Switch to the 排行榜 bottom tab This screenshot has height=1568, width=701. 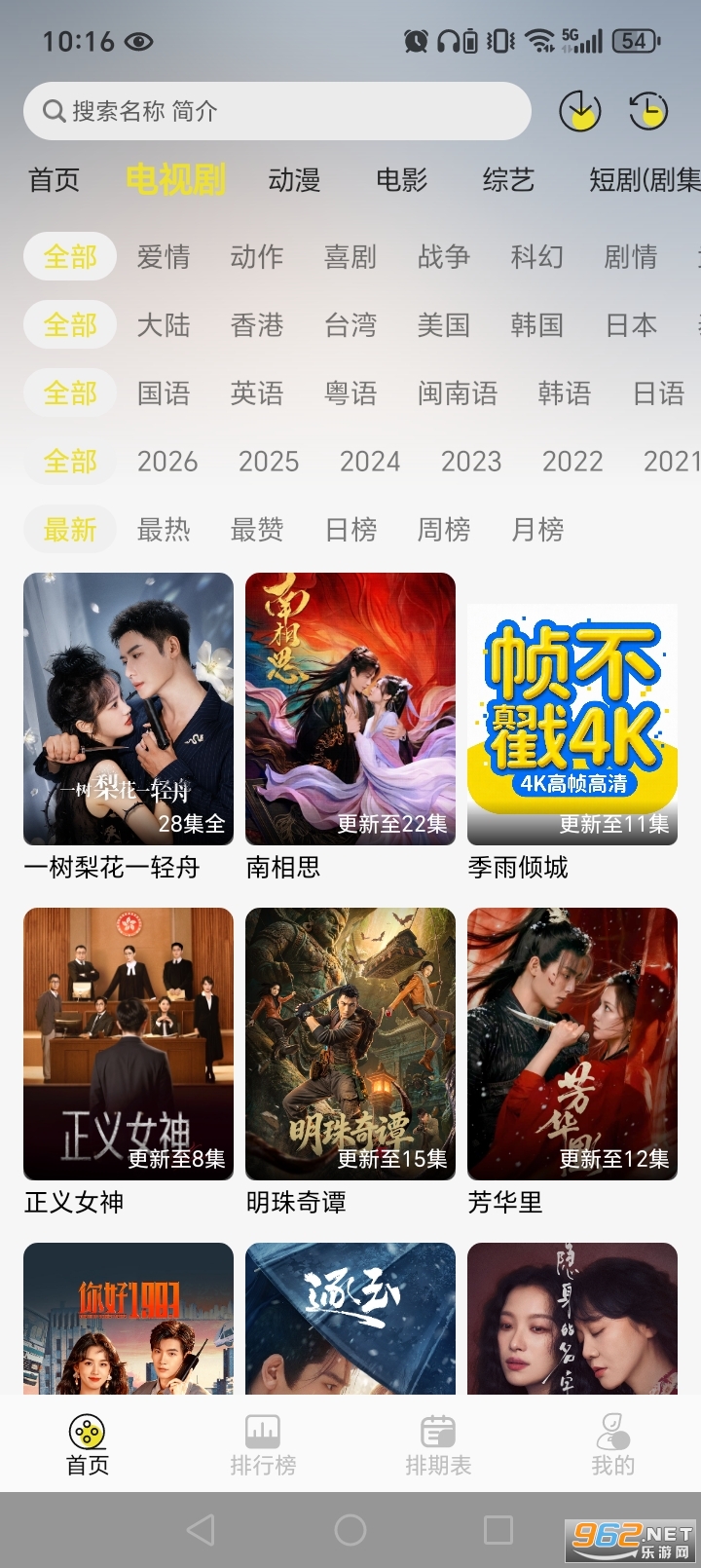263,1445
